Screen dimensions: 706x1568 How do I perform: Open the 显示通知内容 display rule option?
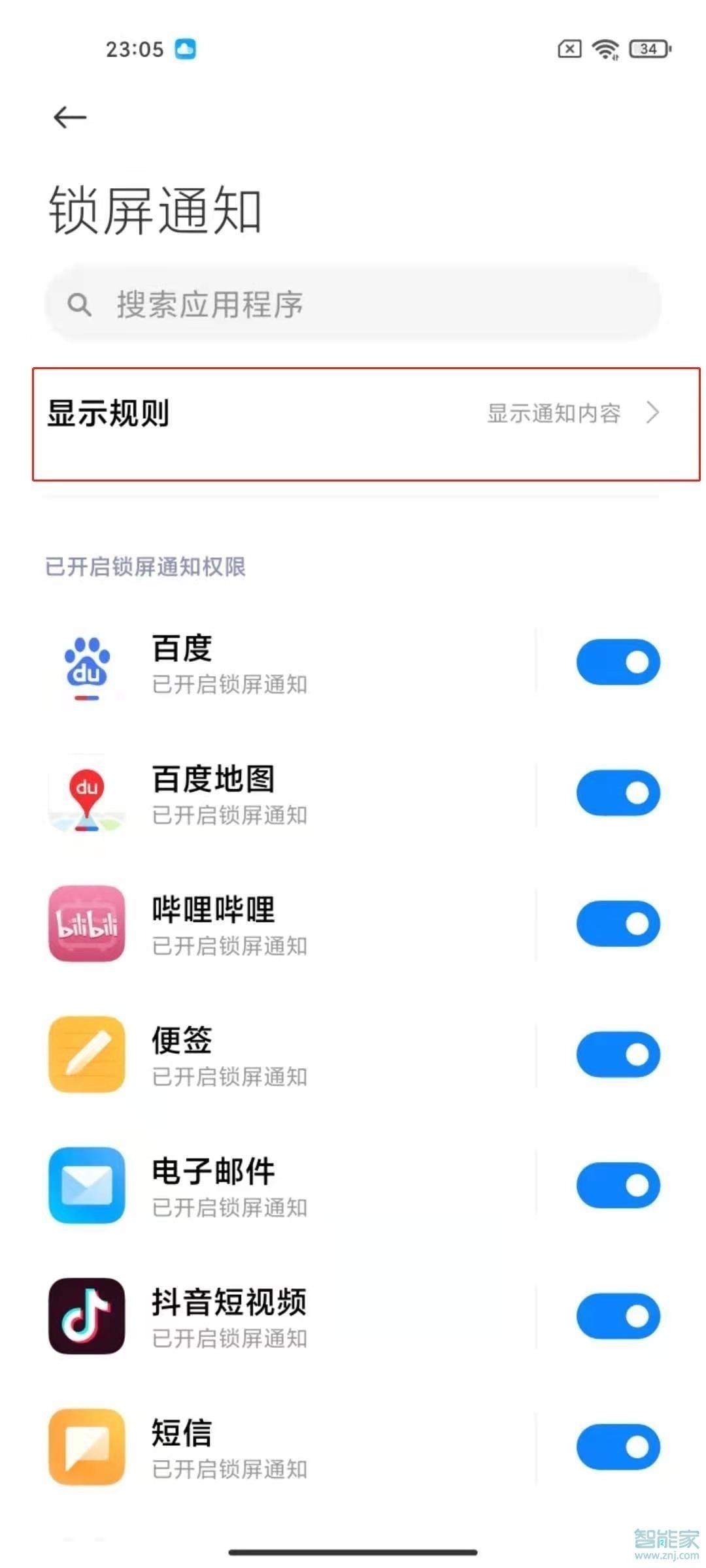point(552,413)
